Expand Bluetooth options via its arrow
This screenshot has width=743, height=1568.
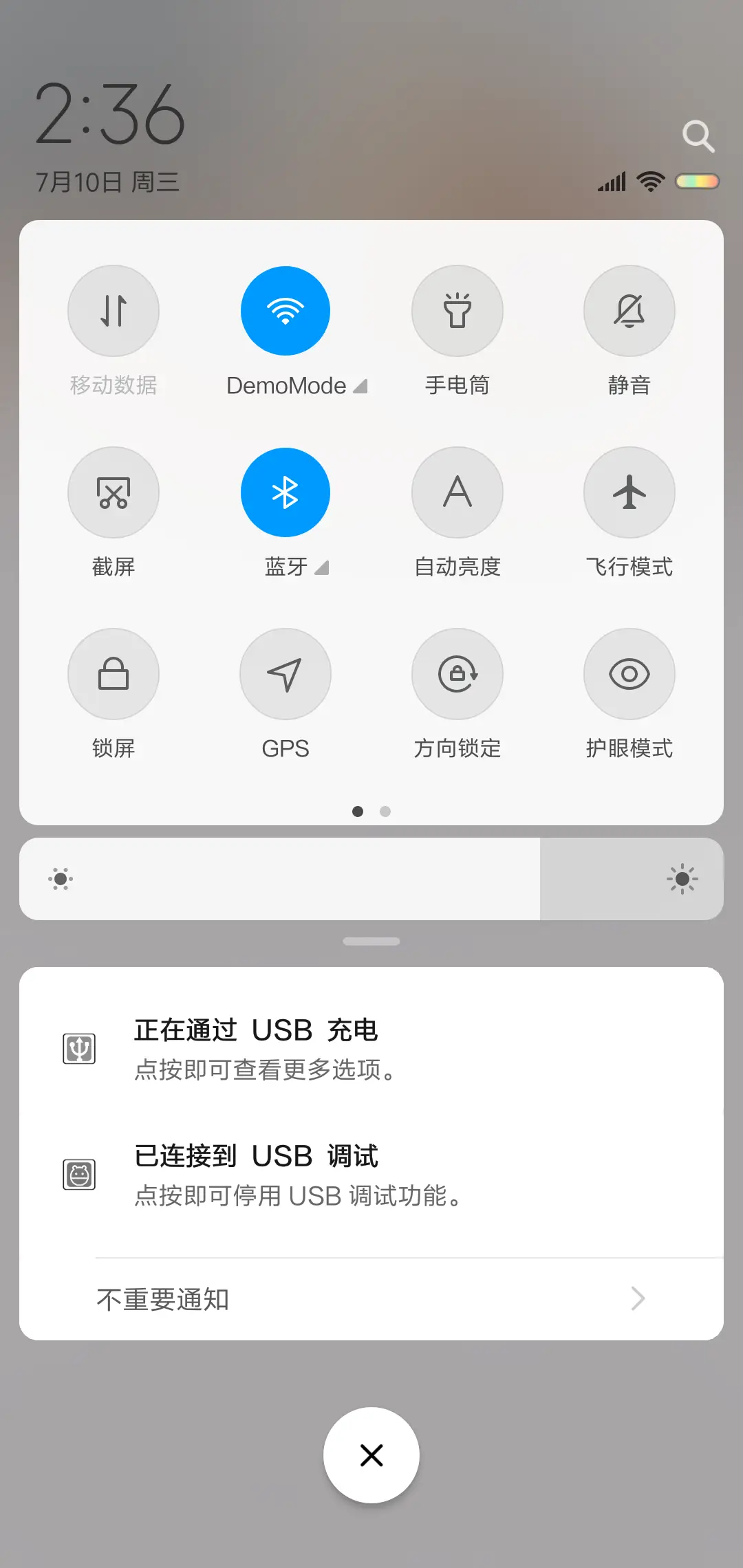tap(321, 568)
